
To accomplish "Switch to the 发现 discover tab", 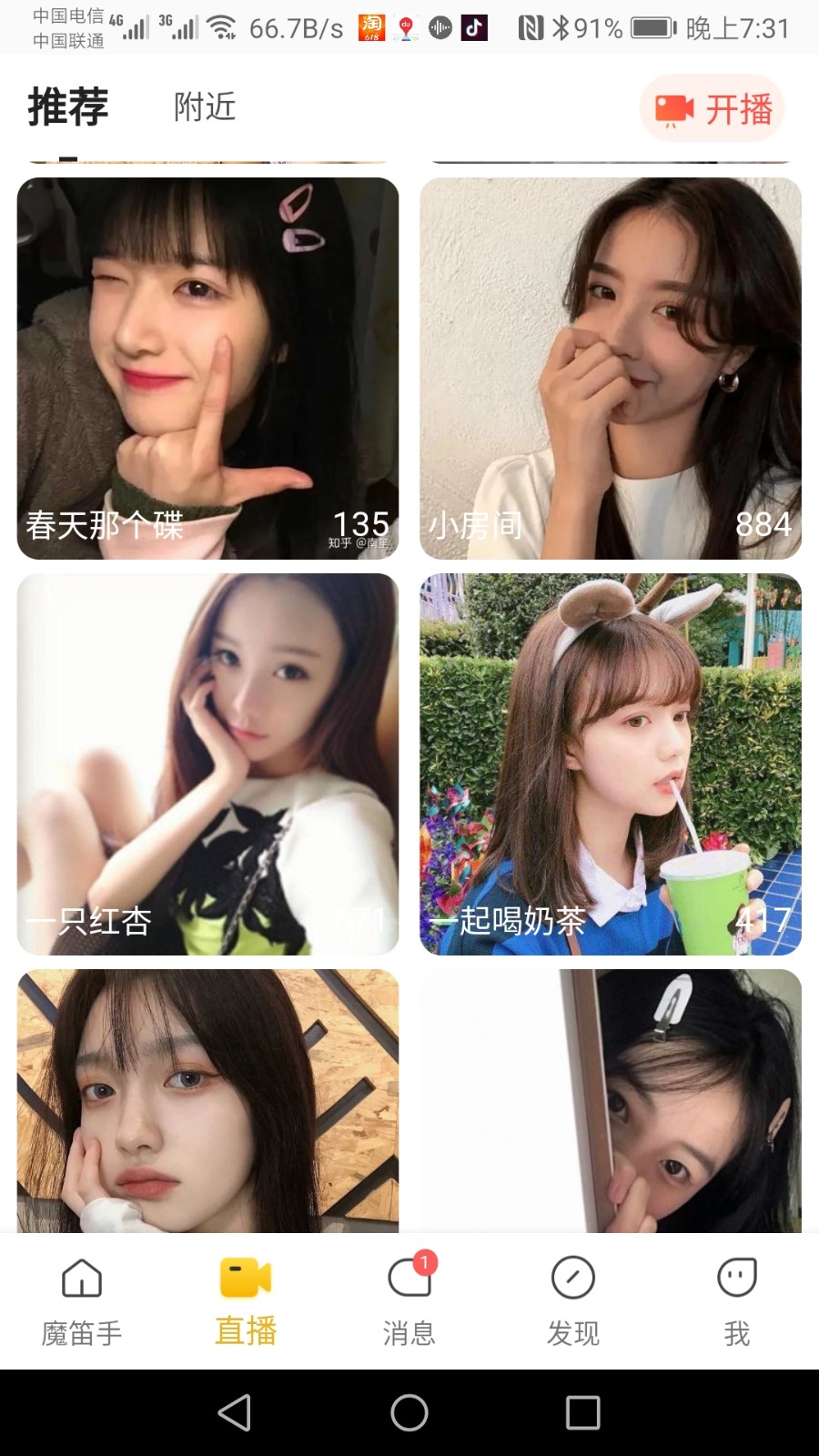I will (x=573, y=1301).
